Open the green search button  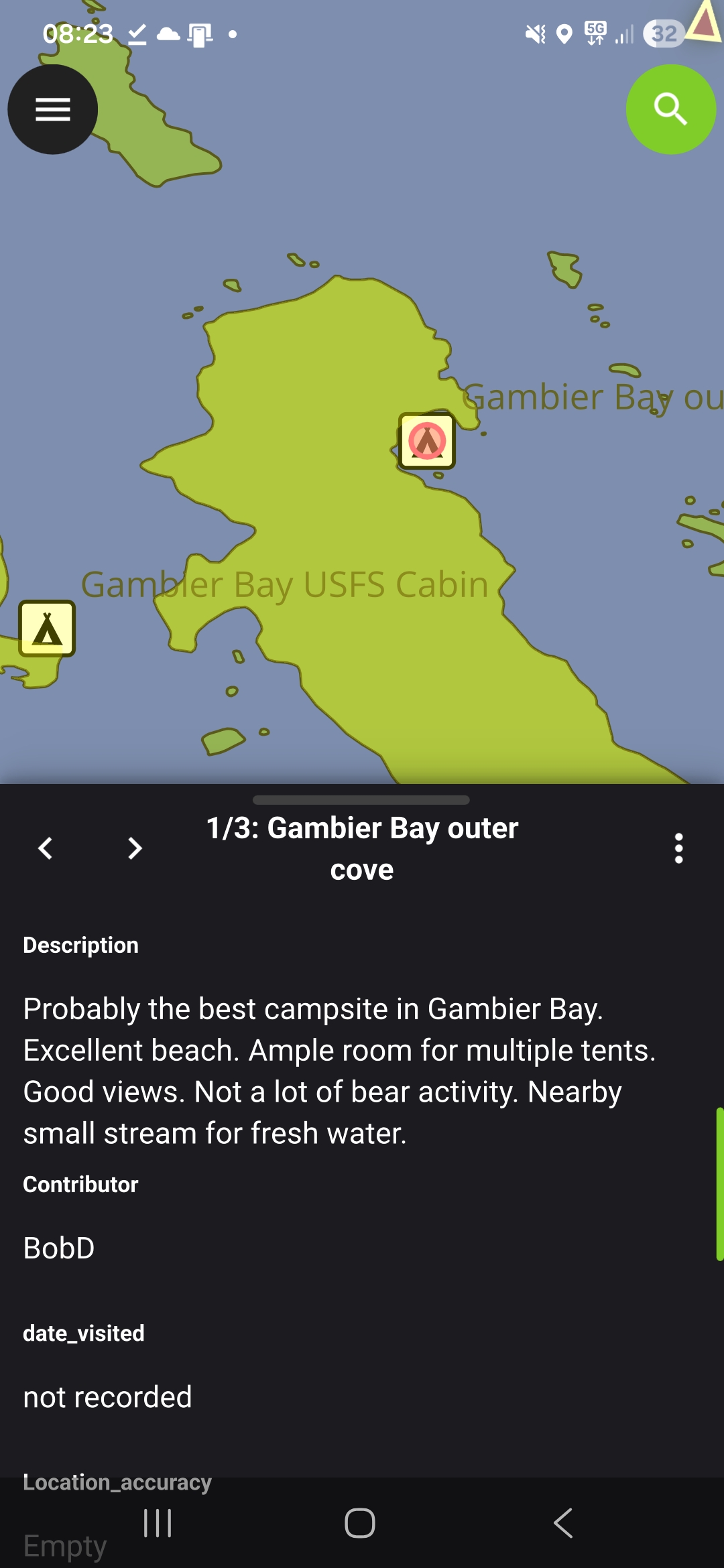(670, 109)
